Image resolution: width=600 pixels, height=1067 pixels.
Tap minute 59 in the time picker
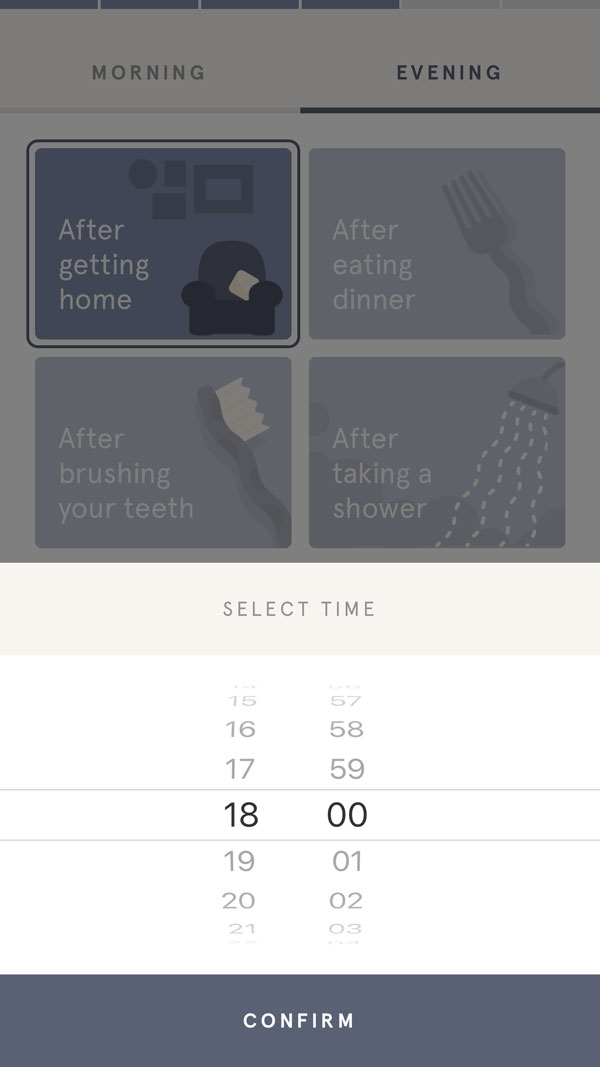point(347,769)
